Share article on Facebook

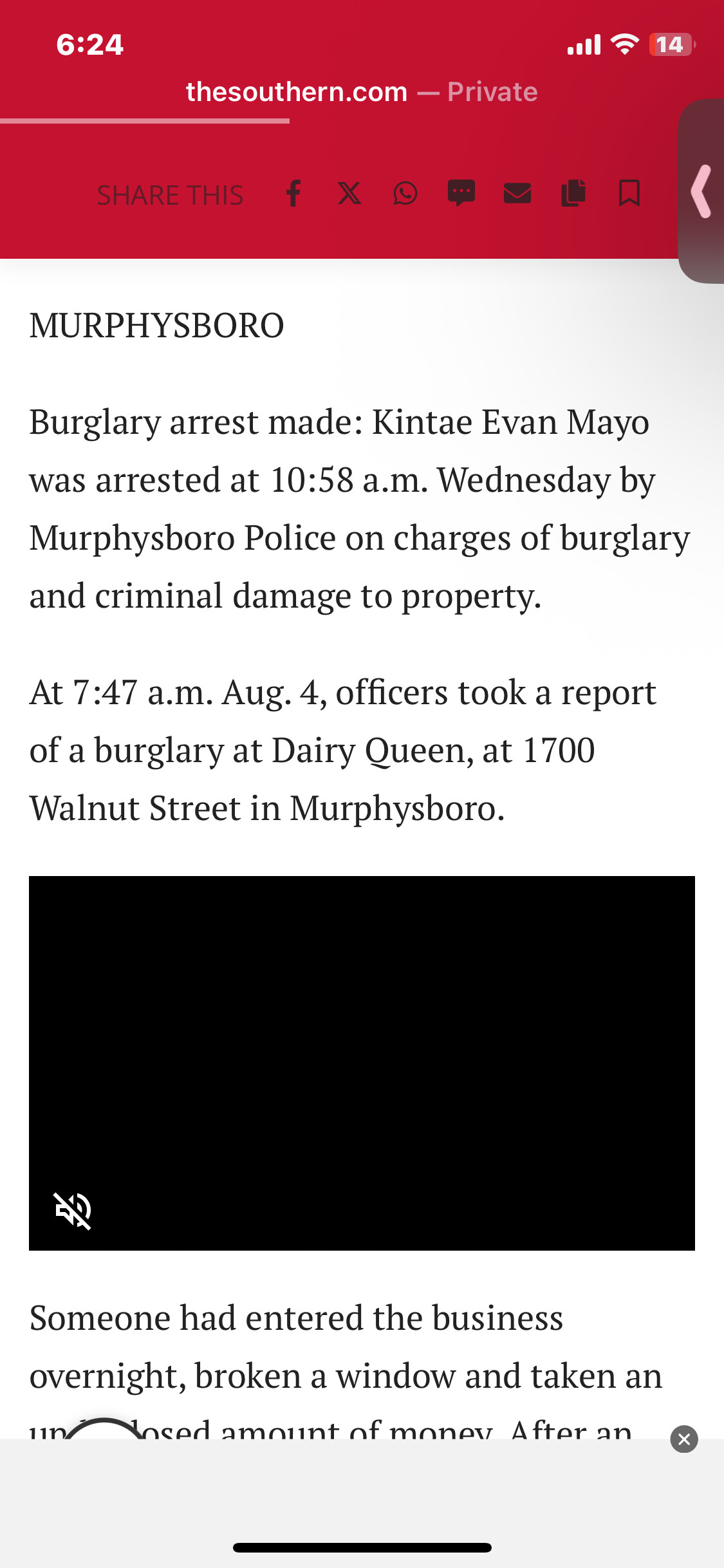[293, 193]
